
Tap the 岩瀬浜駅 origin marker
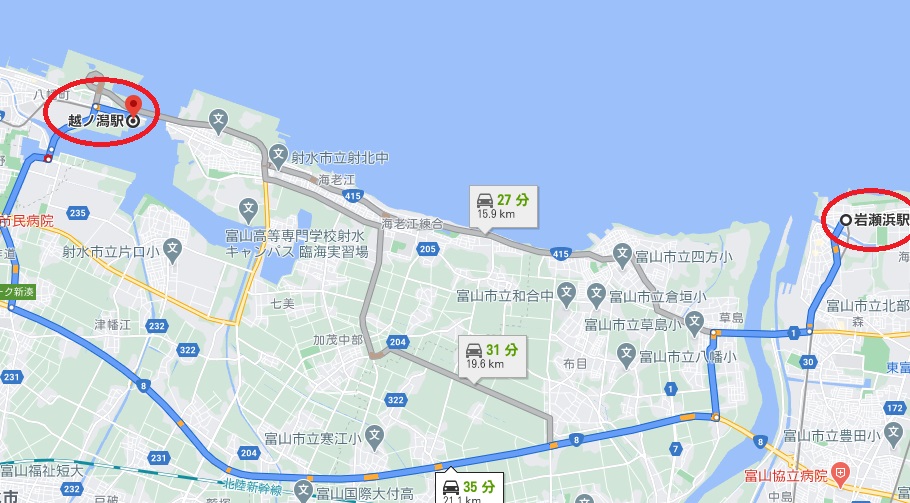coord(846,220)
